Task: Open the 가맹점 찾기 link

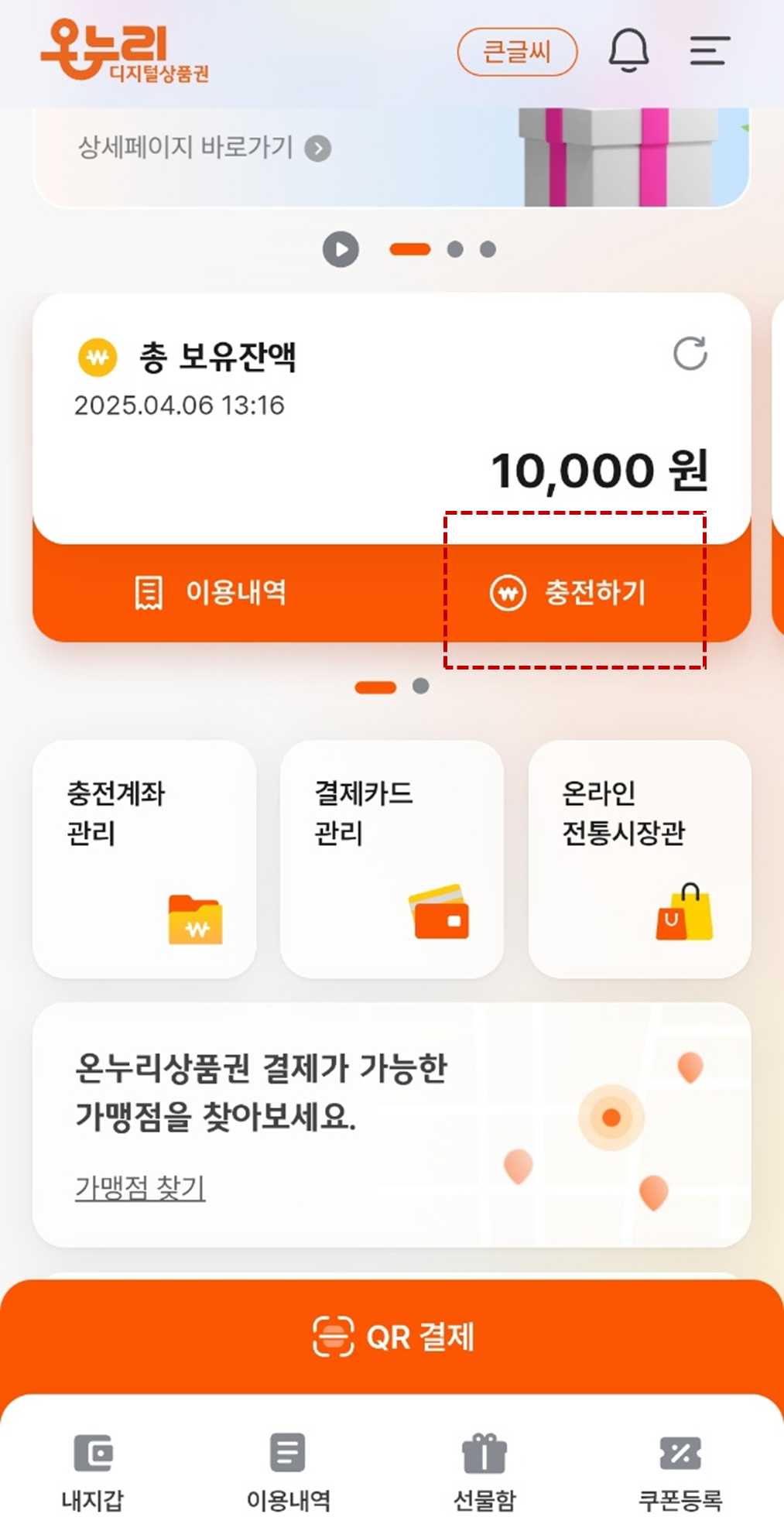Action: tap(139, 1189)
